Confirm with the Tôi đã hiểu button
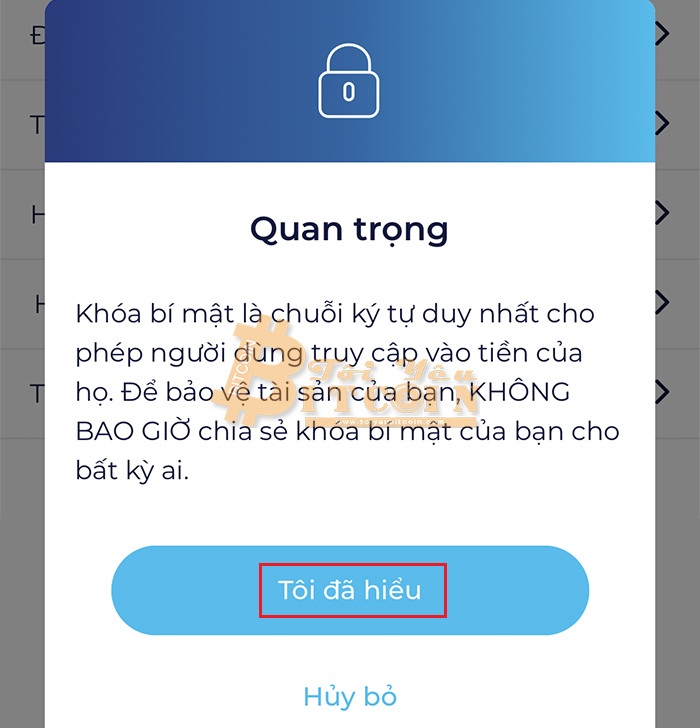700x728 pixels. click(x=350, y=591)
